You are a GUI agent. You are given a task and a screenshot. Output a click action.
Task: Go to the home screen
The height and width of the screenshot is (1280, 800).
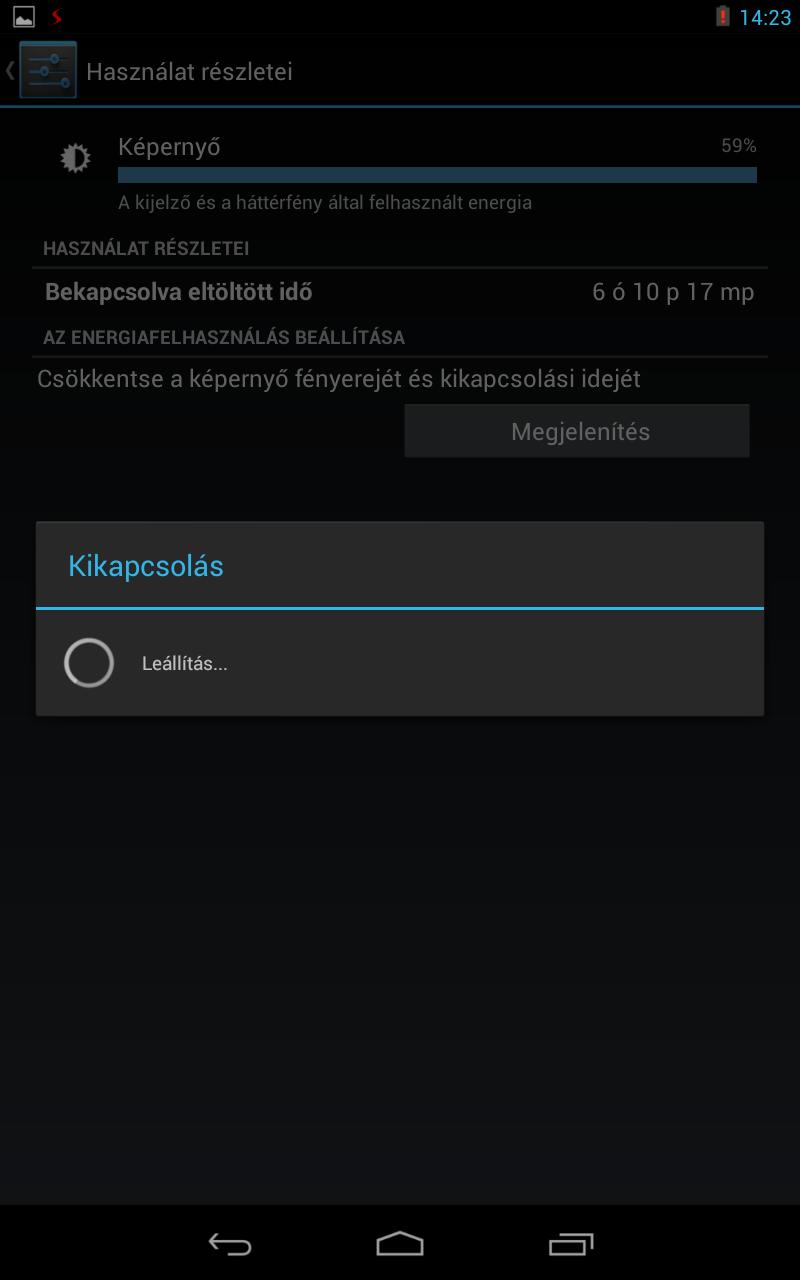(400, 1243)
